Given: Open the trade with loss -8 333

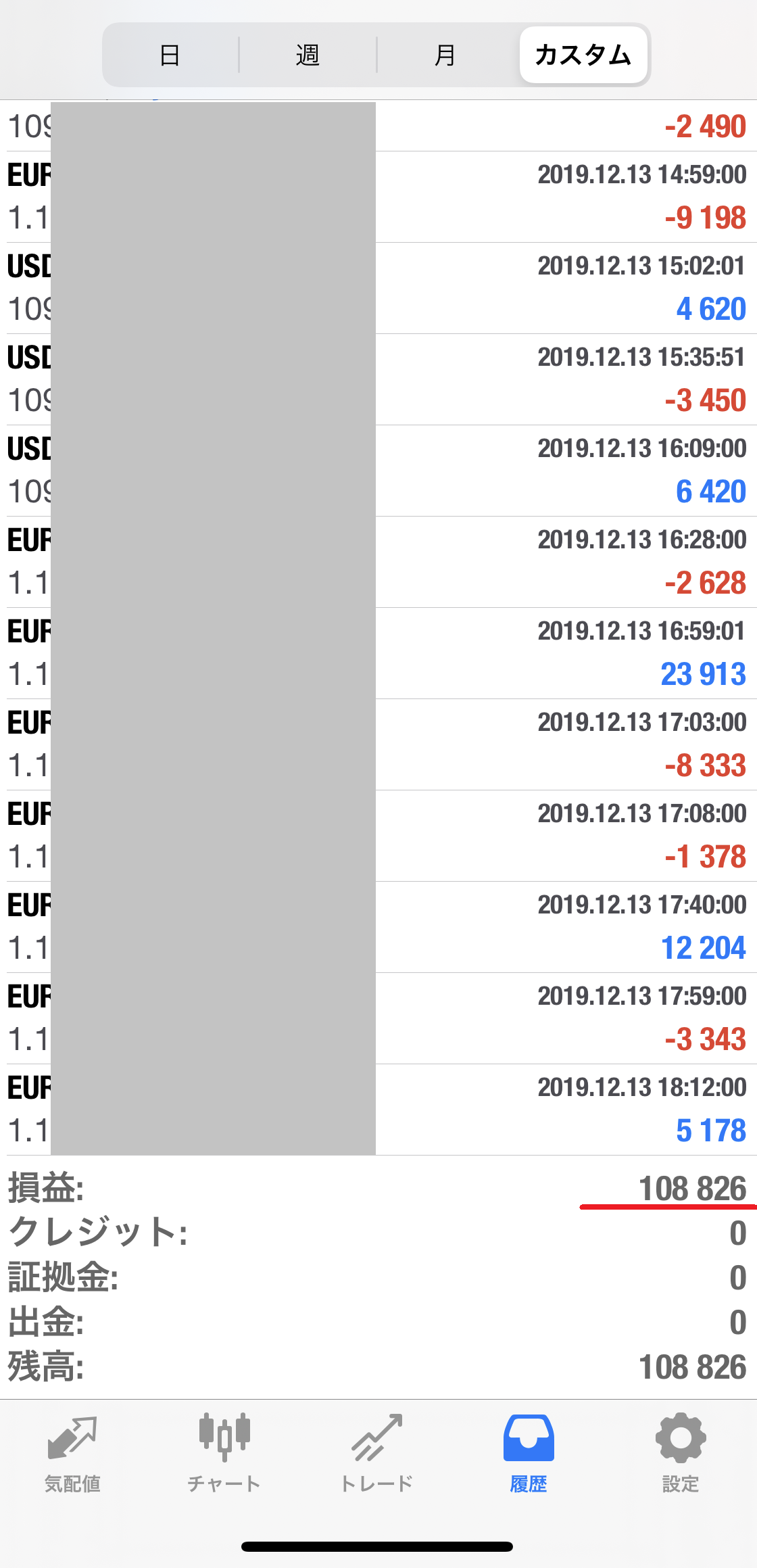Looking at the screenshot, I should pos(378,744).
